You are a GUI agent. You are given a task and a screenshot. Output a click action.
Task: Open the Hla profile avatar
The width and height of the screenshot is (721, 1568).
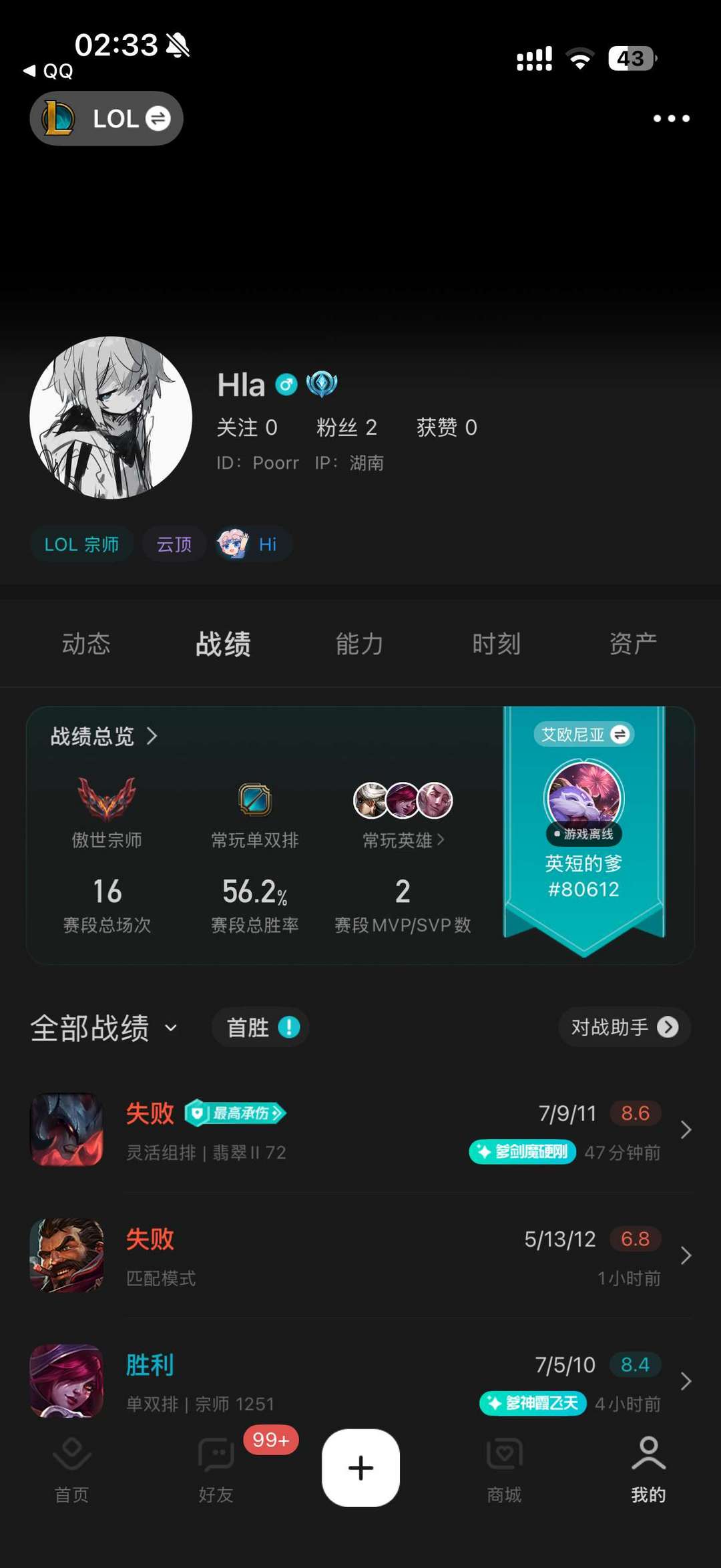pyautogui.click(x=111, y=418)
